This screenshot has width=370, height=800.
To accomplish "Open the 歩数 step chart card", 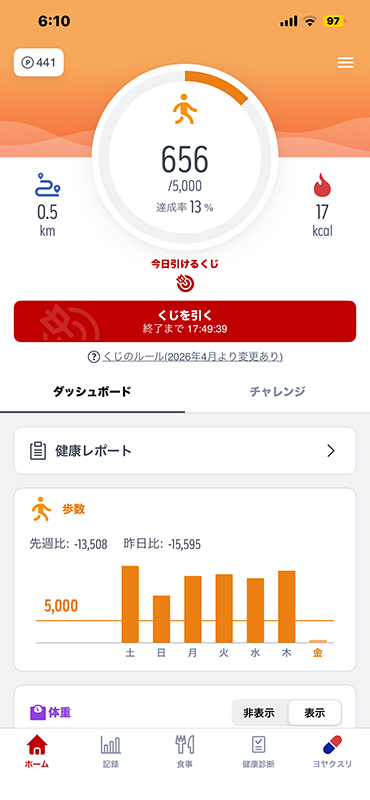I will click(185, 580).
